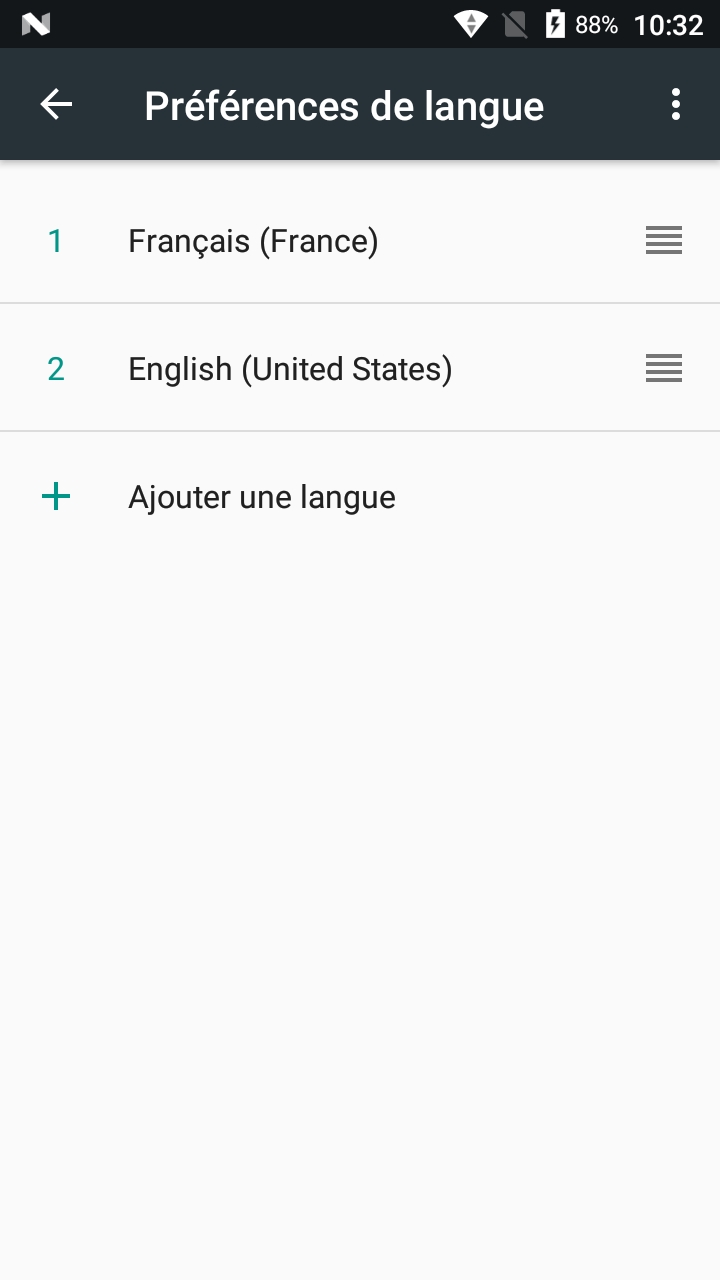The width and height of the screenshot is (720, 1280).
Task: Click the clock showing 10:32
Action: click(x=668, y=24)
